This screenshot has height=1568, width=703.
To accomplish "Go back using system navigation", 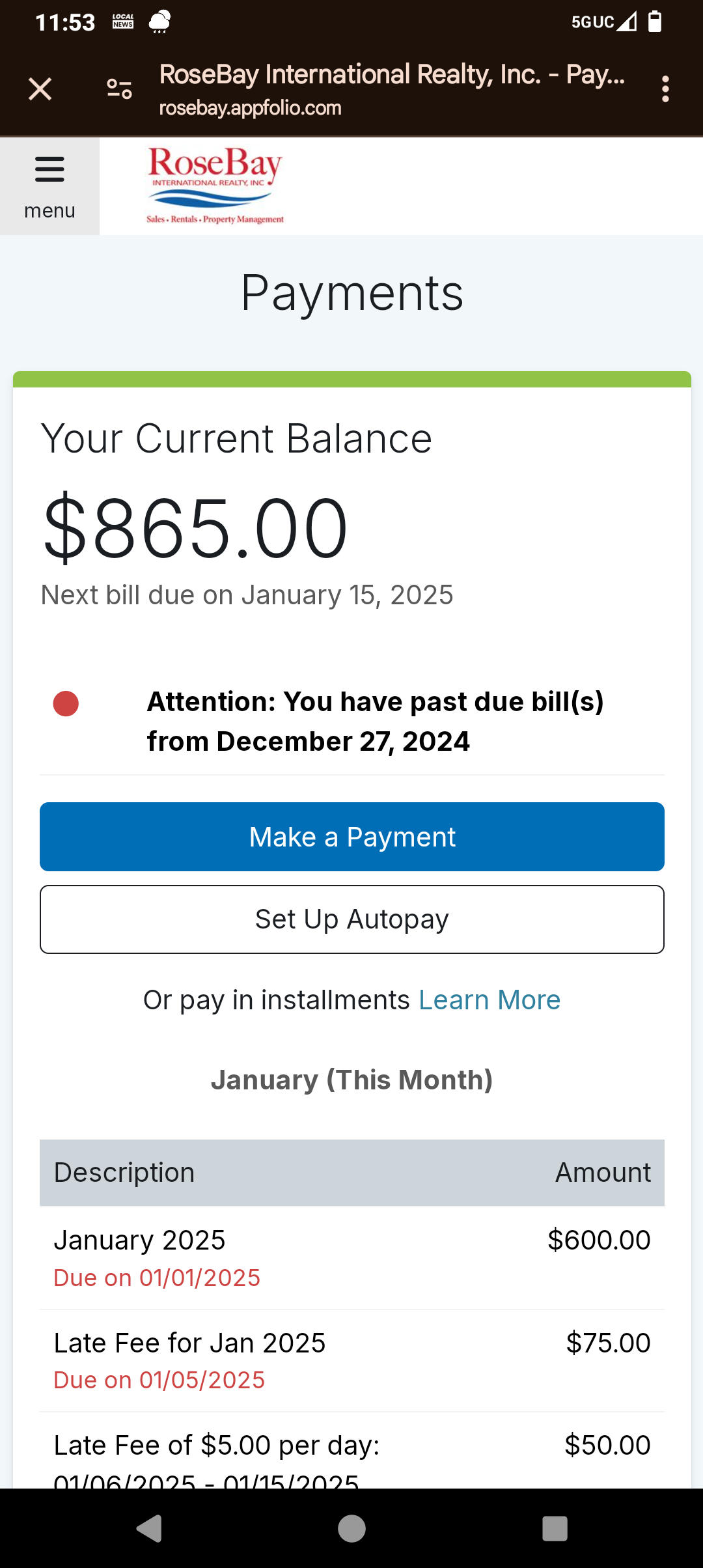I will [149, 1528].
